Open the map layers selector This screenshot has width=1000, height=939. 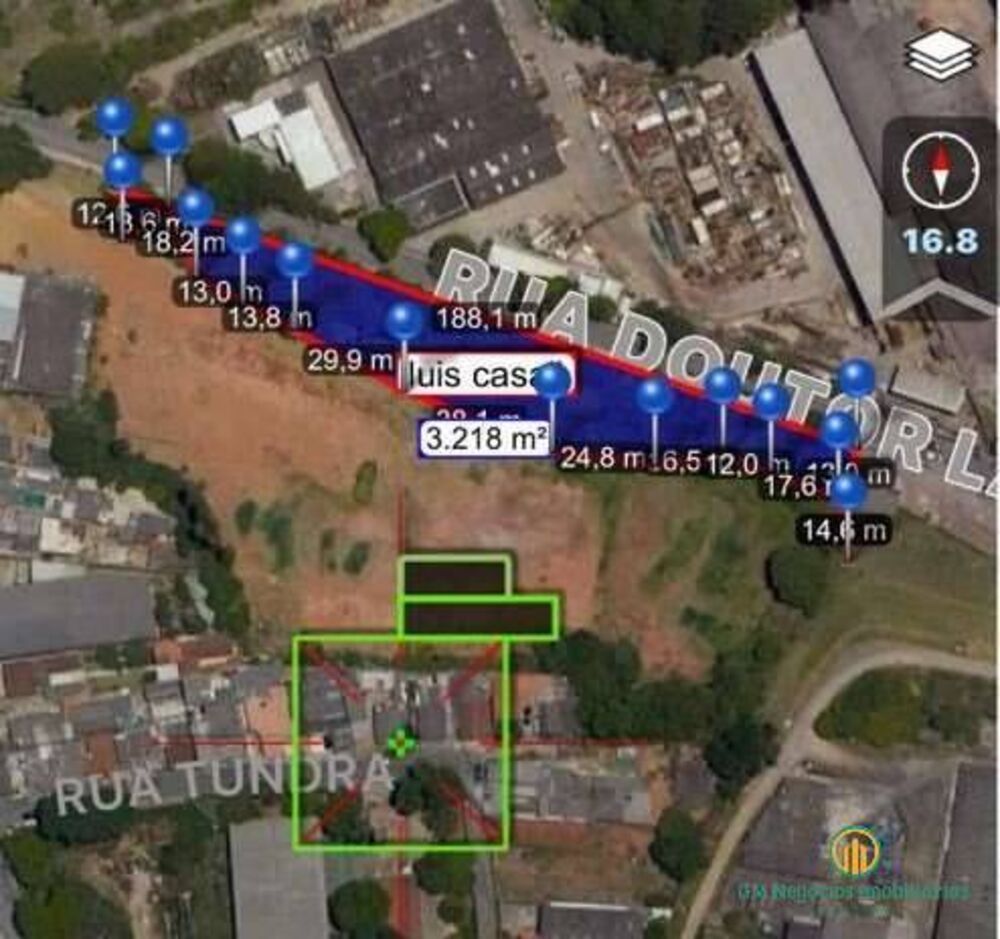click(941, 55)
